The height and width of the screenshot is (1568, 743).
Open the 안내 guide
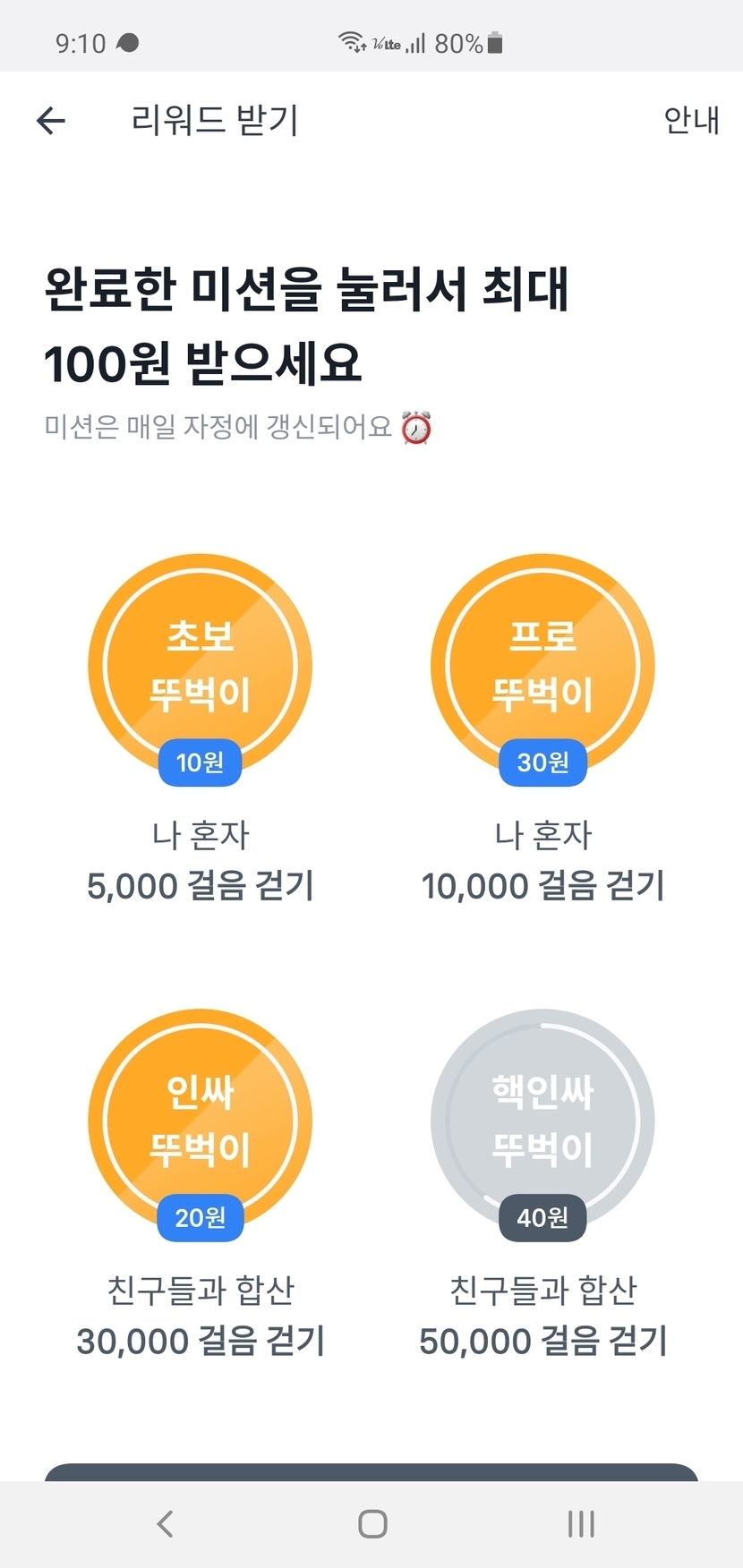tap(691, 120)
